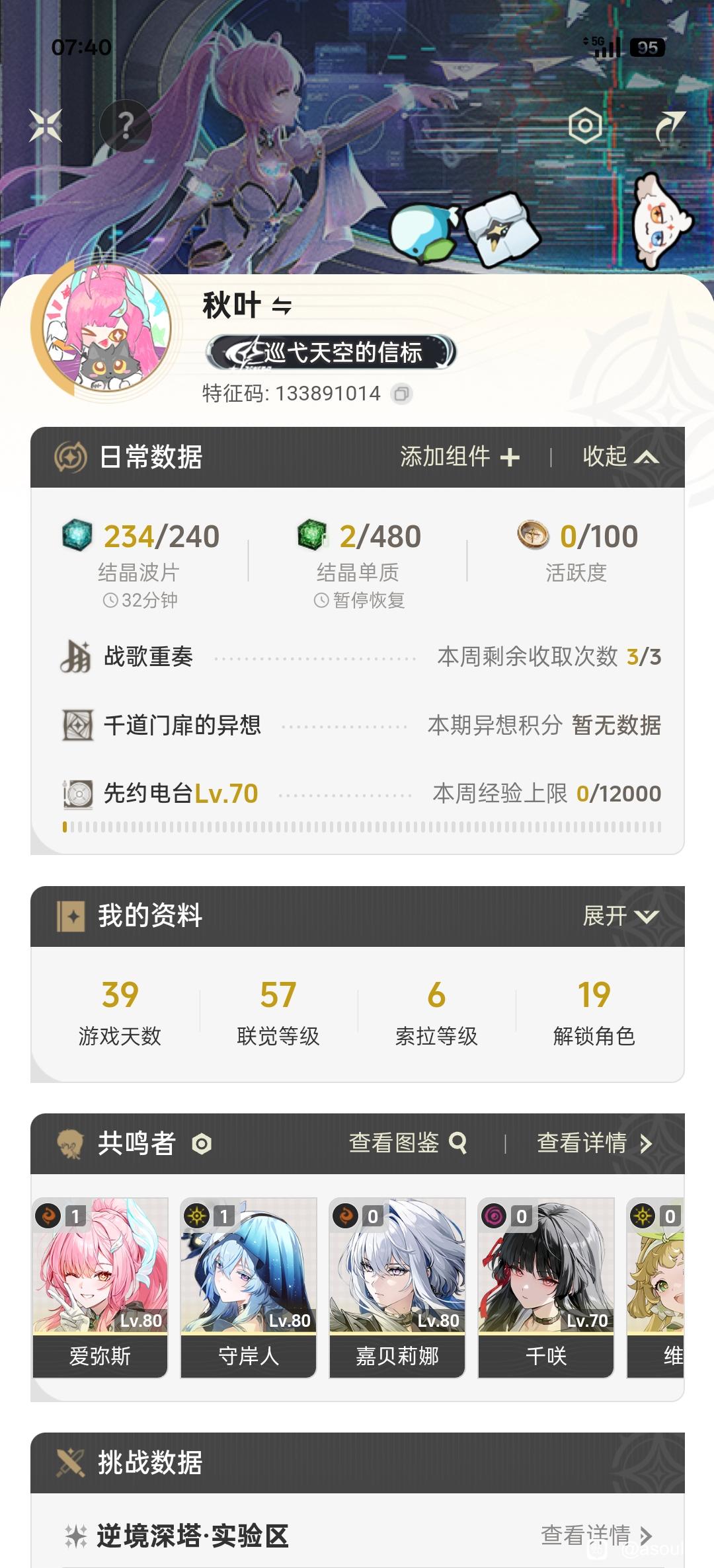View the 嘉贝莉娜 character card
This screenshot has height=1568, width=714.
tap(397, 1287)
